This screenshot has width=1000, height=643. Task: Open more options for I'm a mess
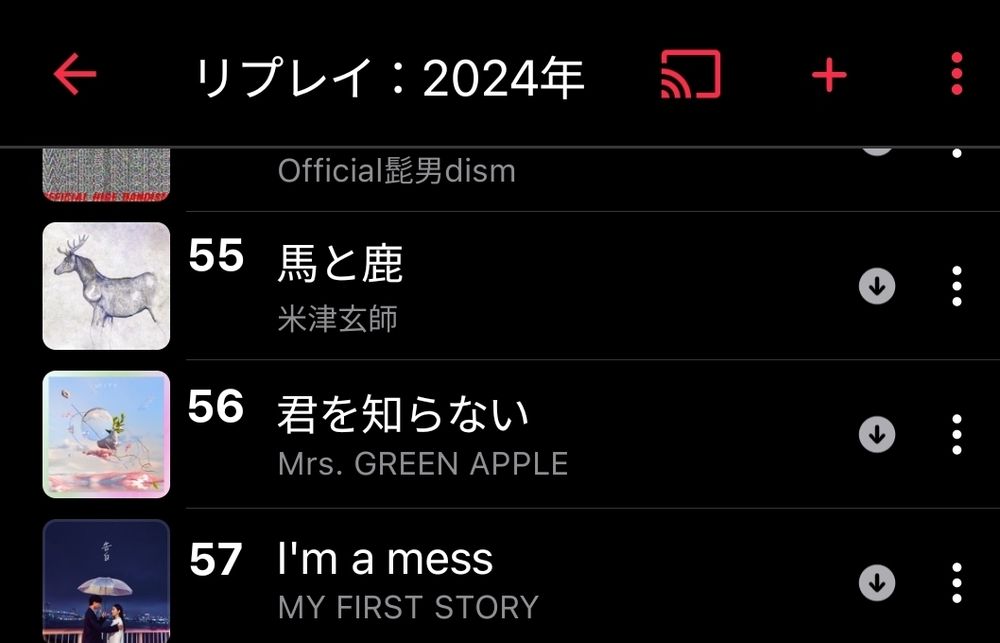tap(956, 582)
